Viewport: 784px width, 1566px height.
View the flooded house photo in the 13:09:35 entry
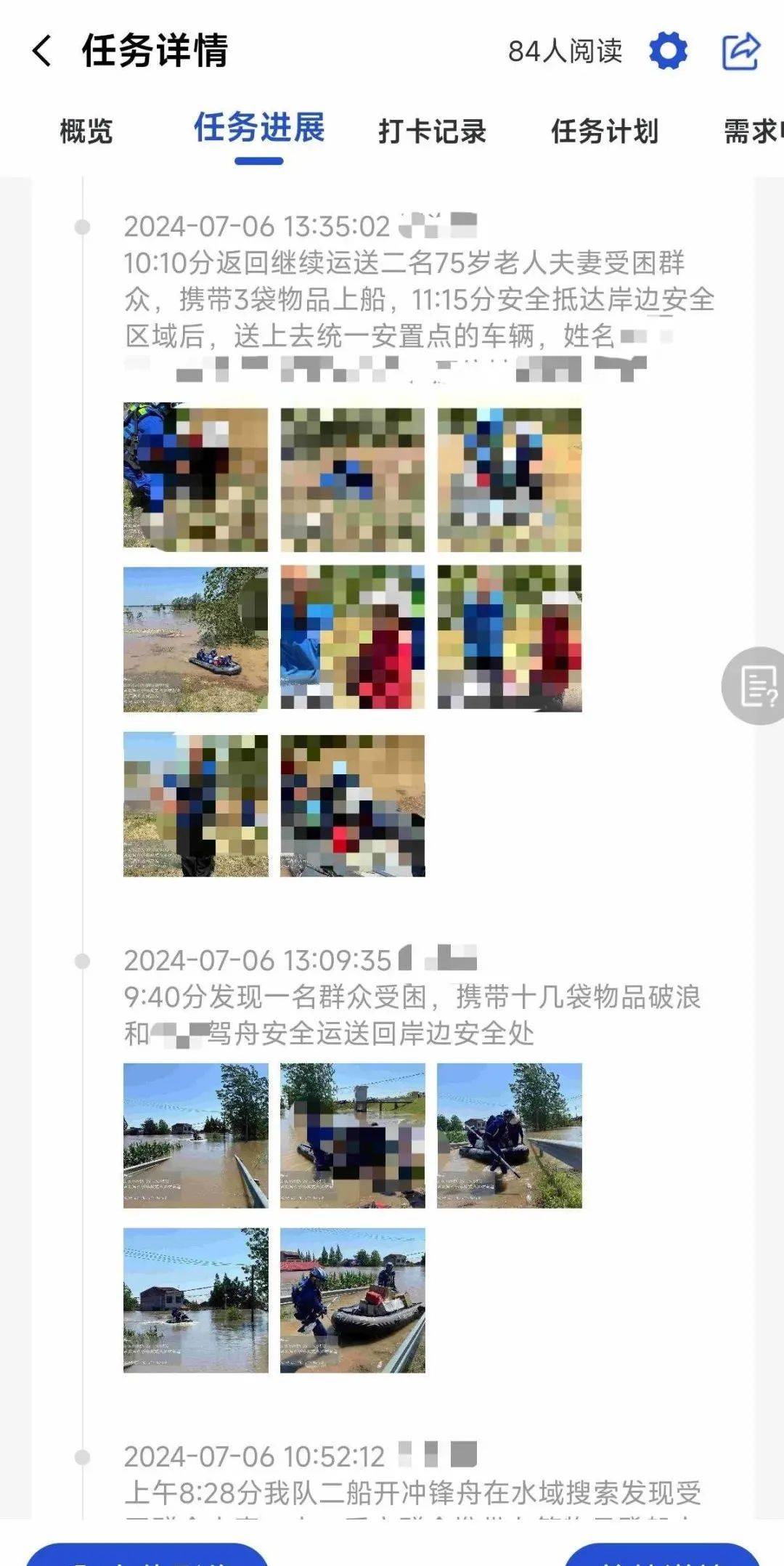[x=195, y=1299]
